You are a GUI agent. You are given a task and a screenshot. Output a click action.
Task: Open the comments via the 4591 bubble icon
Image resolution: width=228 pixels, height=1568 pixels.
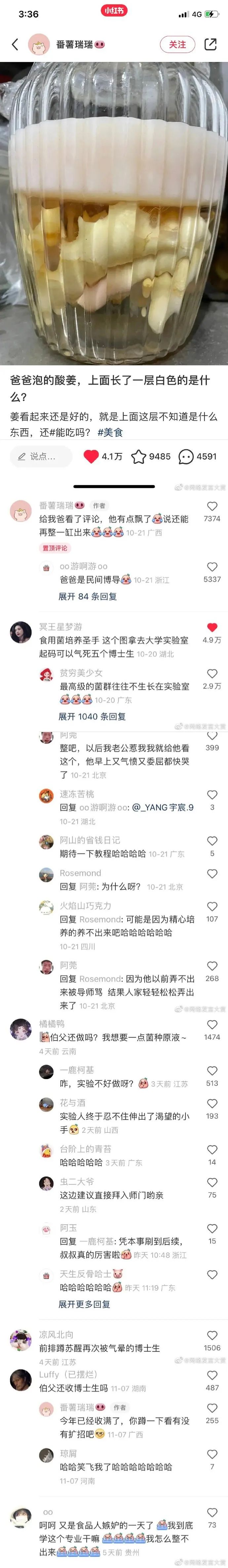(x=186, y=457)
